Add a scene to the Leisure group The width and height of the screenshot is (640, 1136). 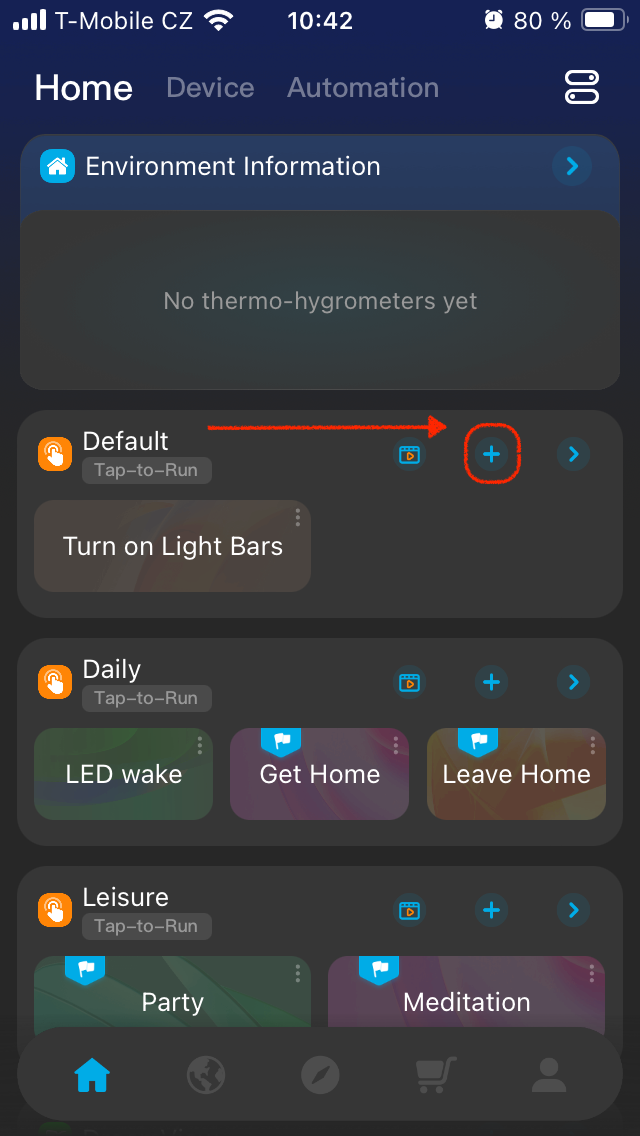pyautogui.click(x=491, y=910)
